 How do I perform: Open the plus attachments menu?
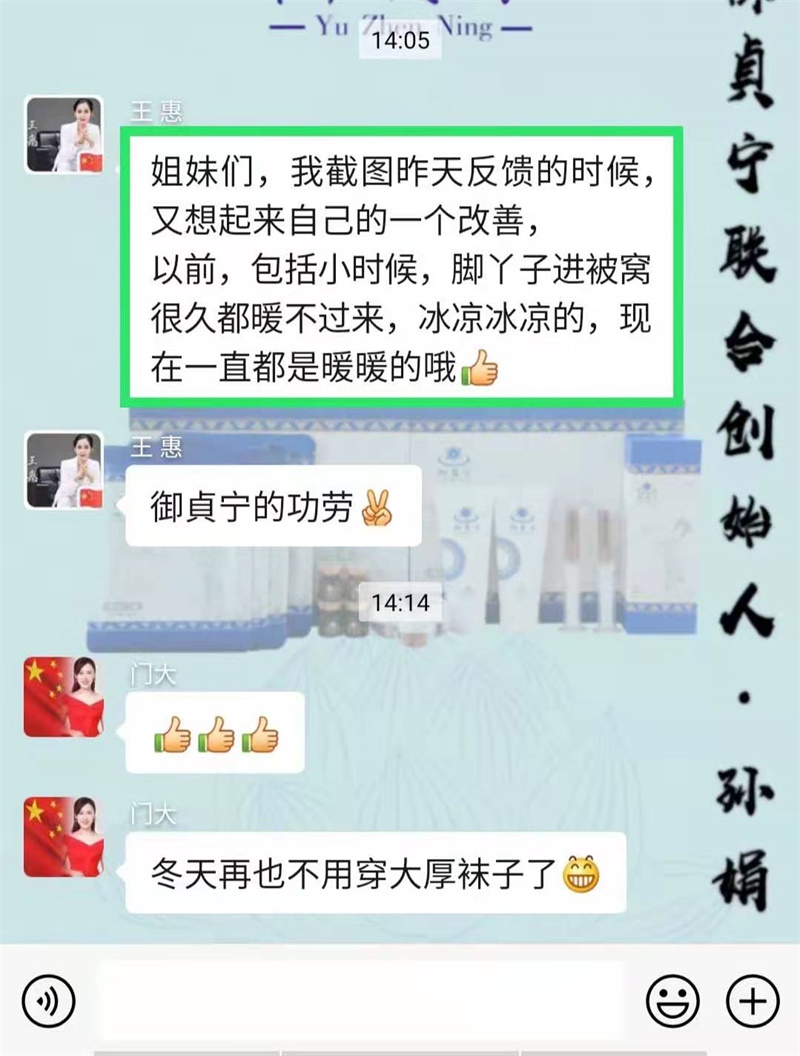coord(751,999)
